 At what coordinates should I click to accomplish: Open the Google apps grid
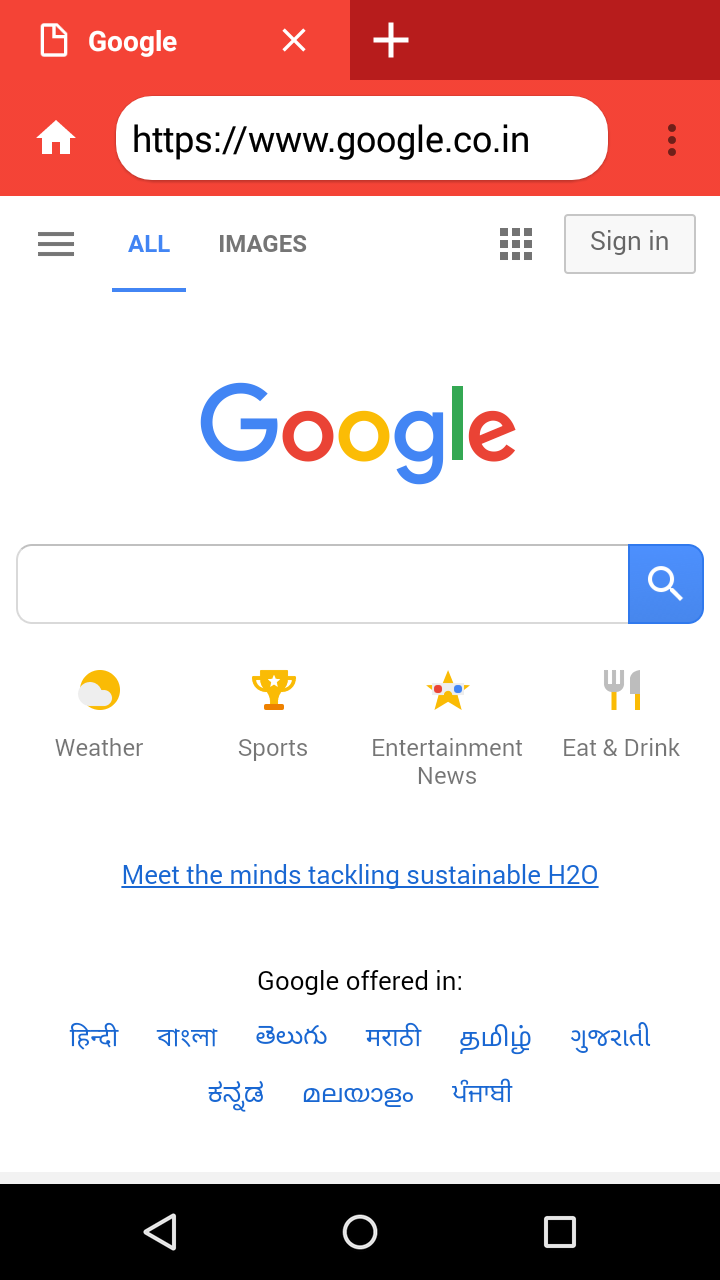click(x=516, y=244)
